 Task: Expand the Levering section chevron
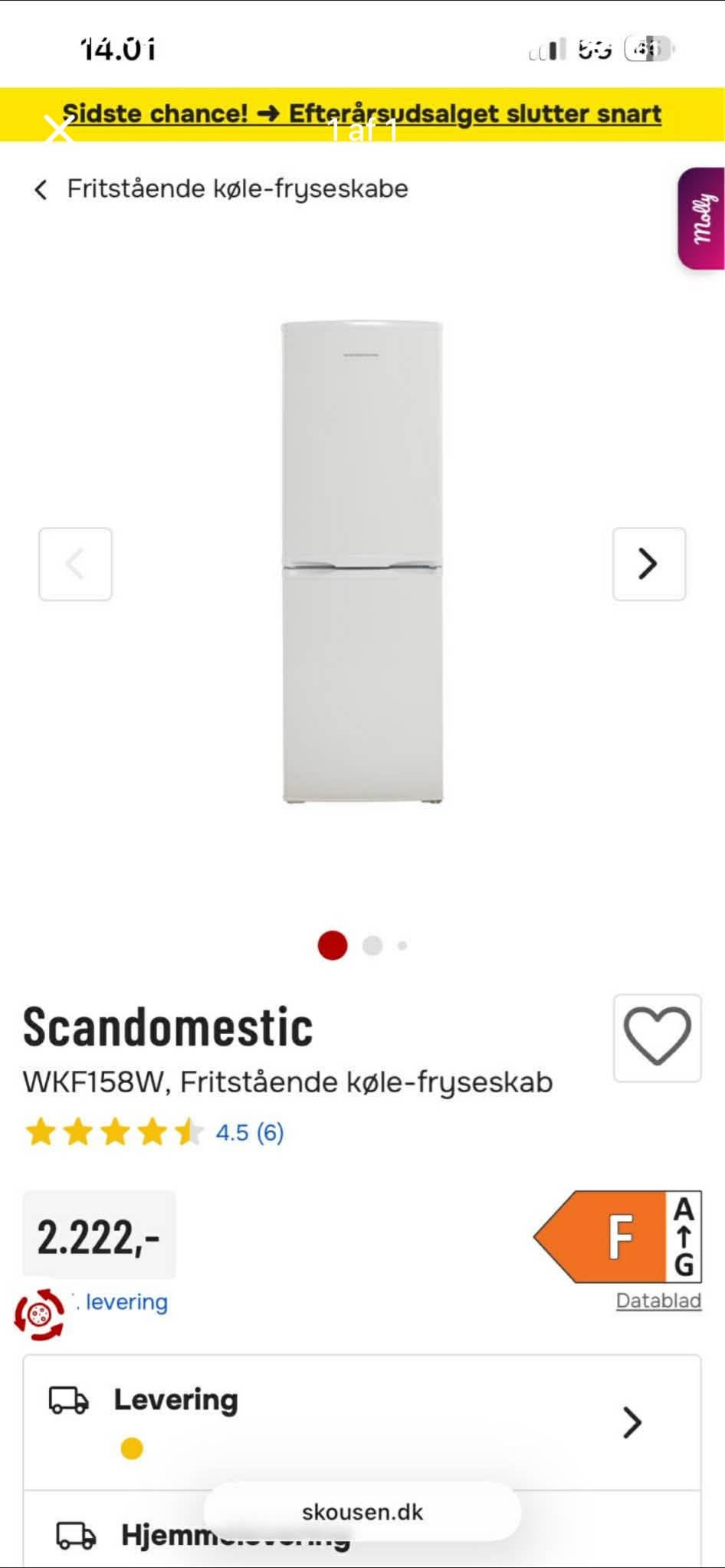[633, 1422]
